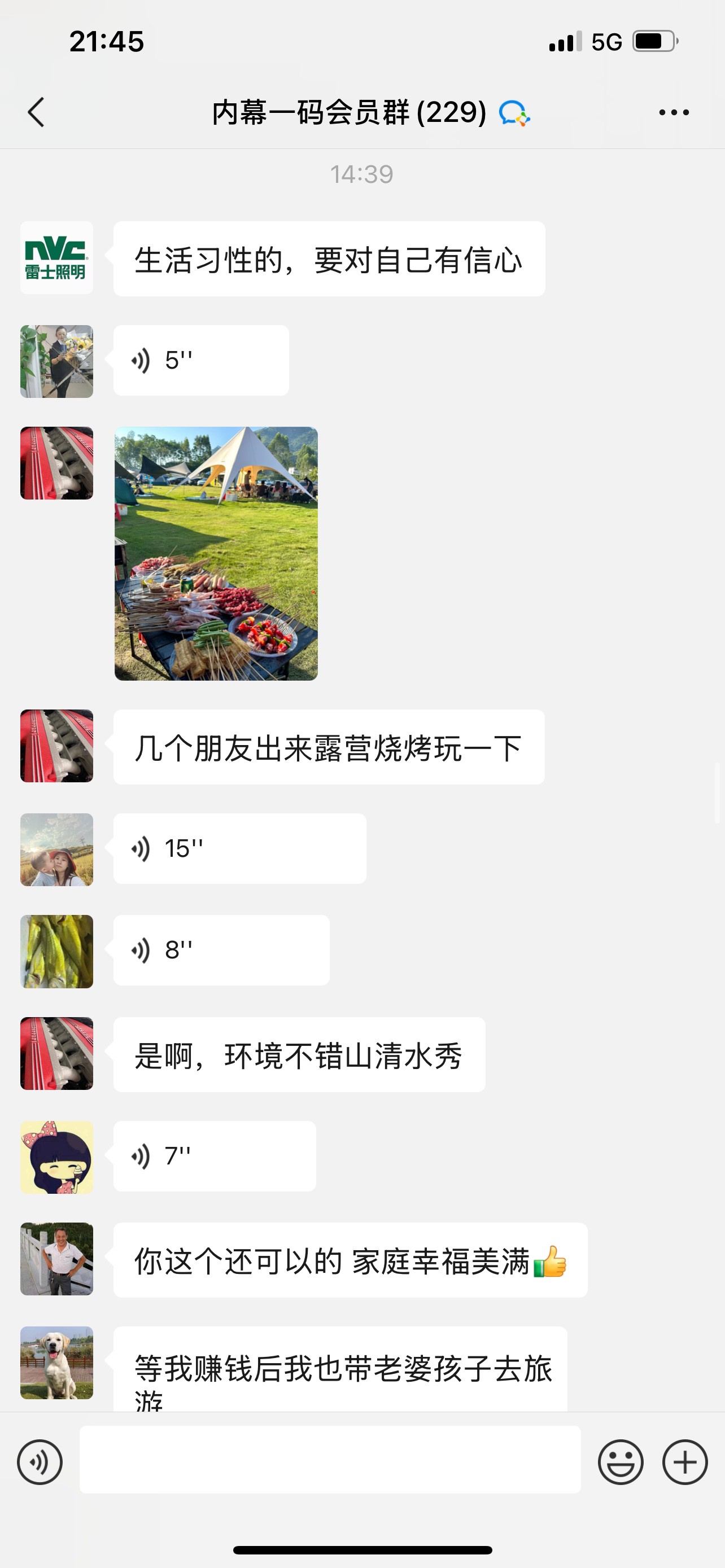The height and width of the screenshot is (1568, 725).
Task: Open the camping barbecue photo
Action: point(216,553)
